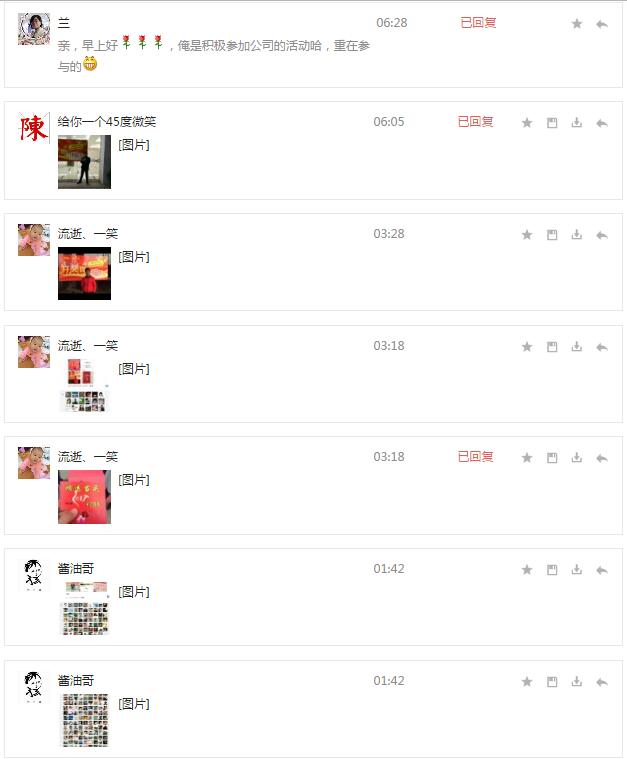Open 流逝、一笑's 03:28 image thumbnail

(84, 274)
